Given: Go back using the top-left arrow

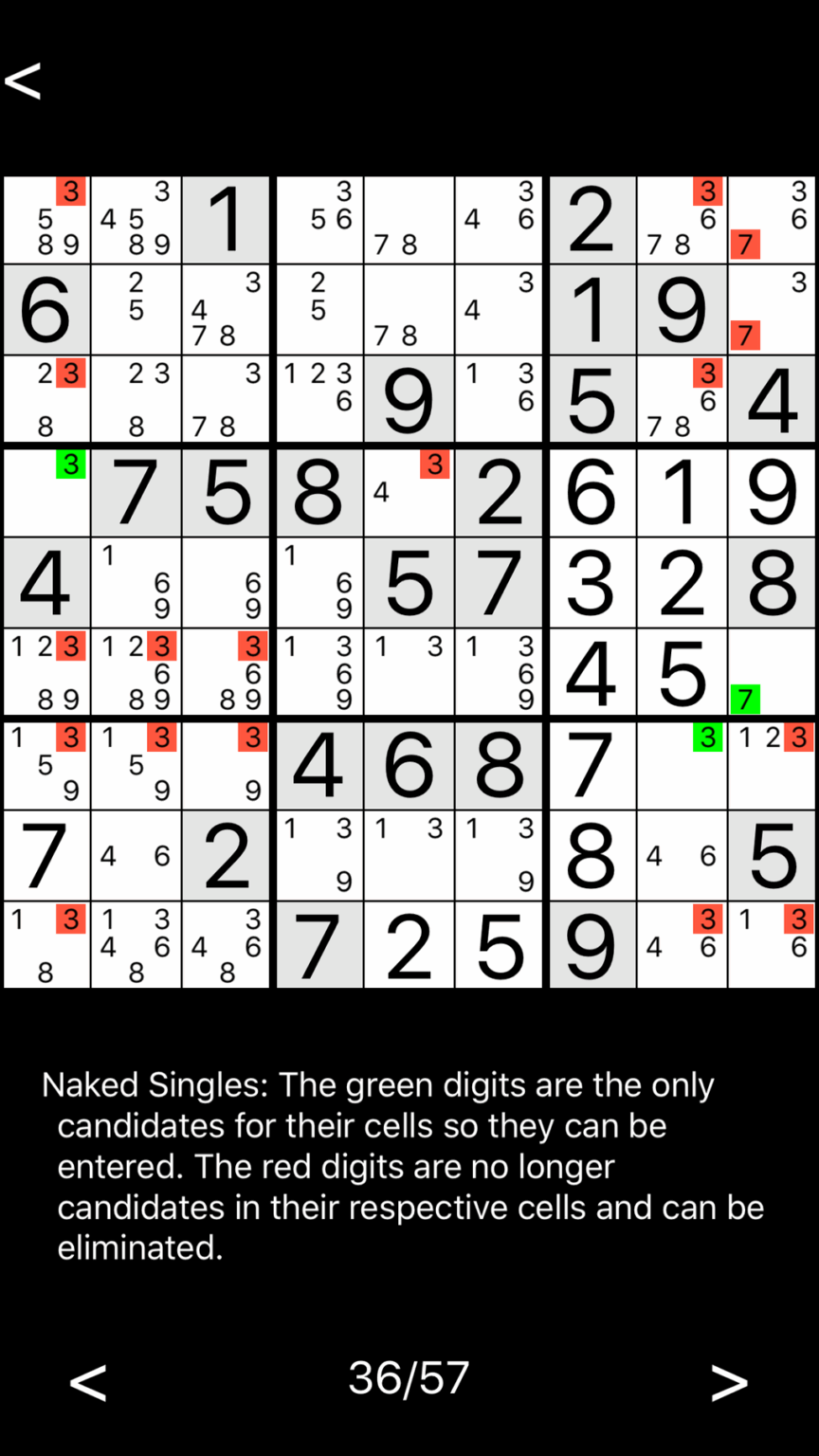Looking at the screenshot, I should tap(23, 81).
